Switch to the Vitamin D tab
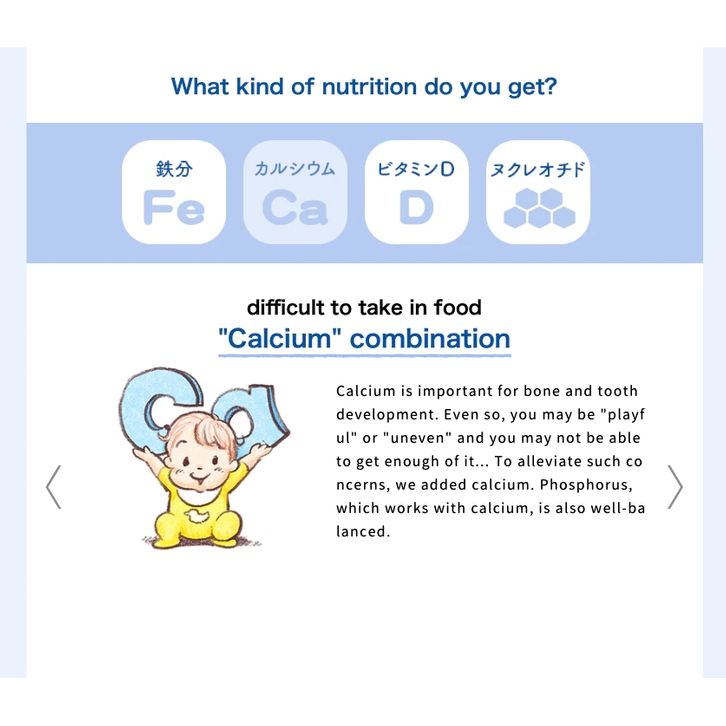The width and height of the screenshot is (726, 726). [x=416, y=193]
